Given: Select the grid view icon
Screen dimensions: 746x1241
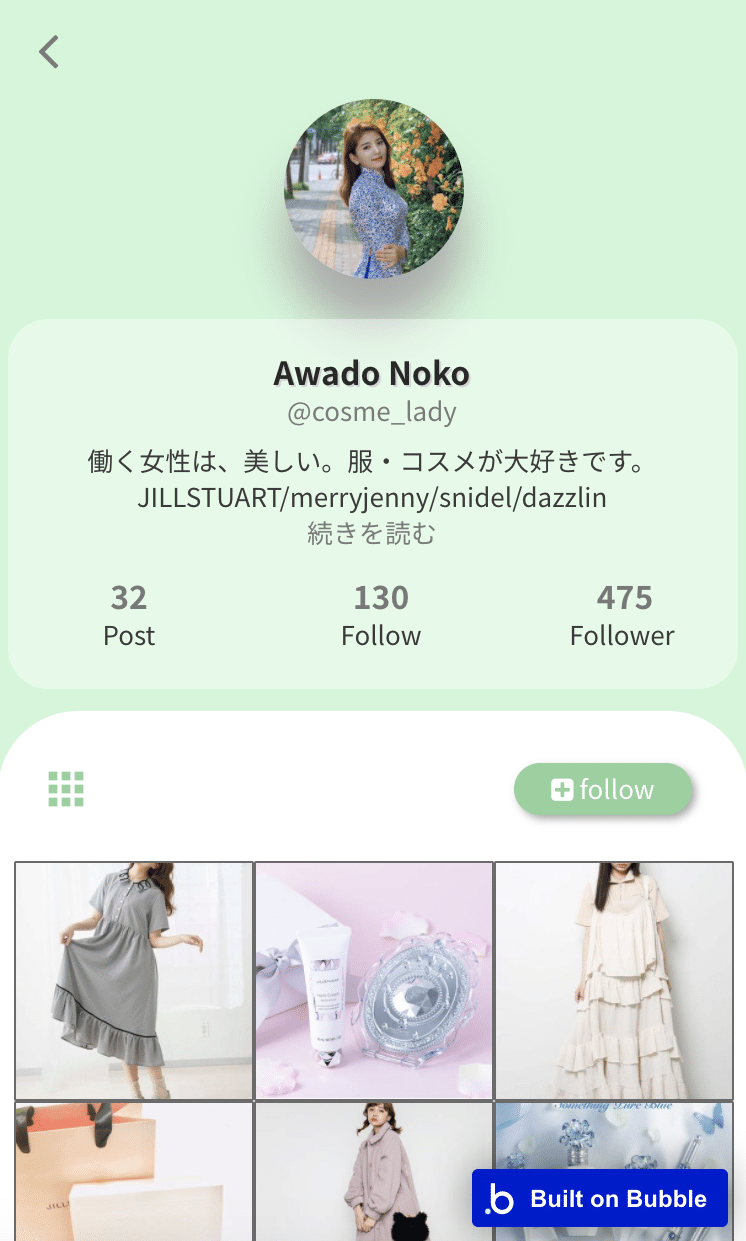Looking at the screenshot, I should tap(66, 789).
